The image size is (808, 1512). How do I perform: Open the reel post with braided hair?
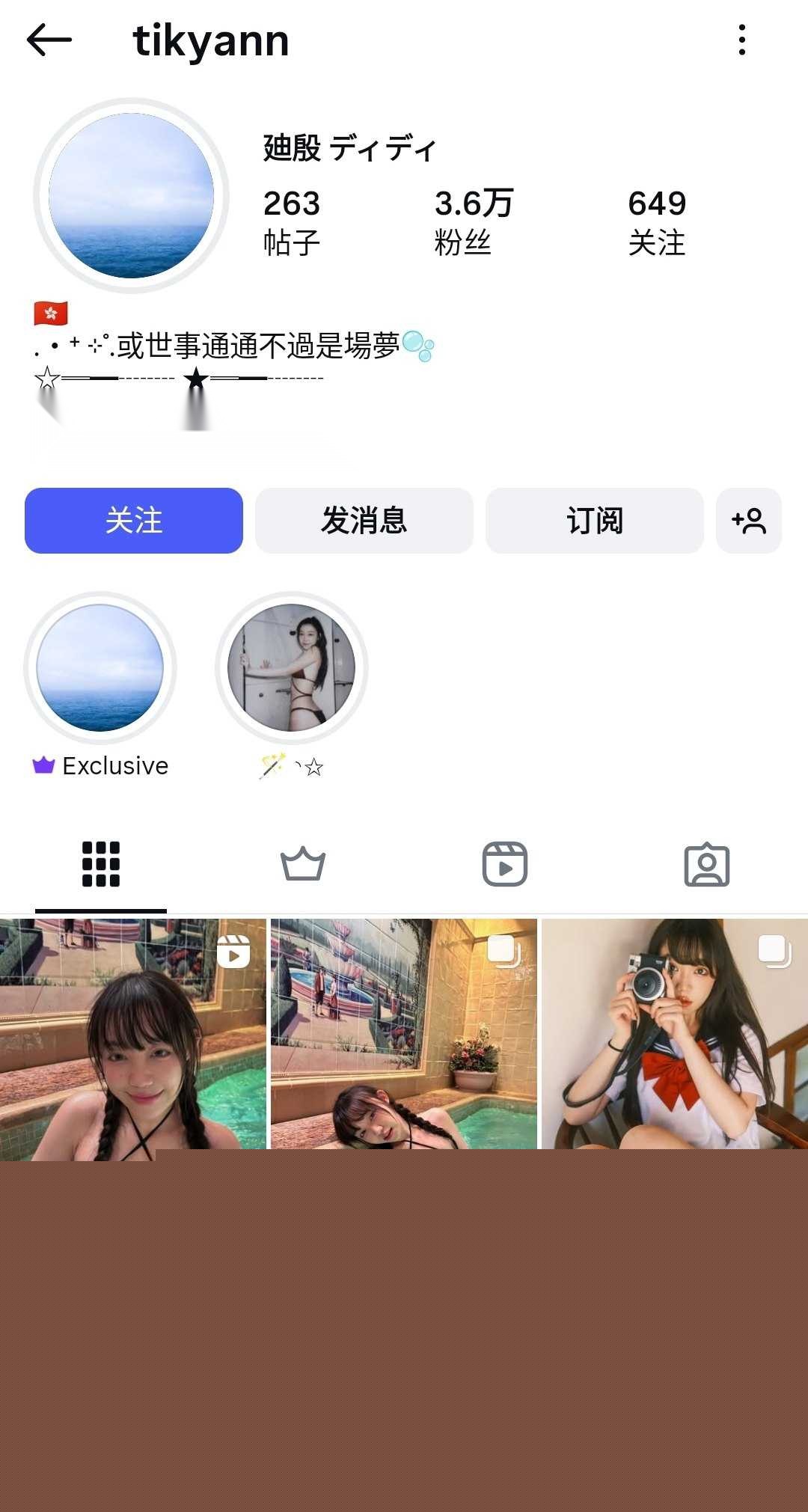pos(133,1032)
